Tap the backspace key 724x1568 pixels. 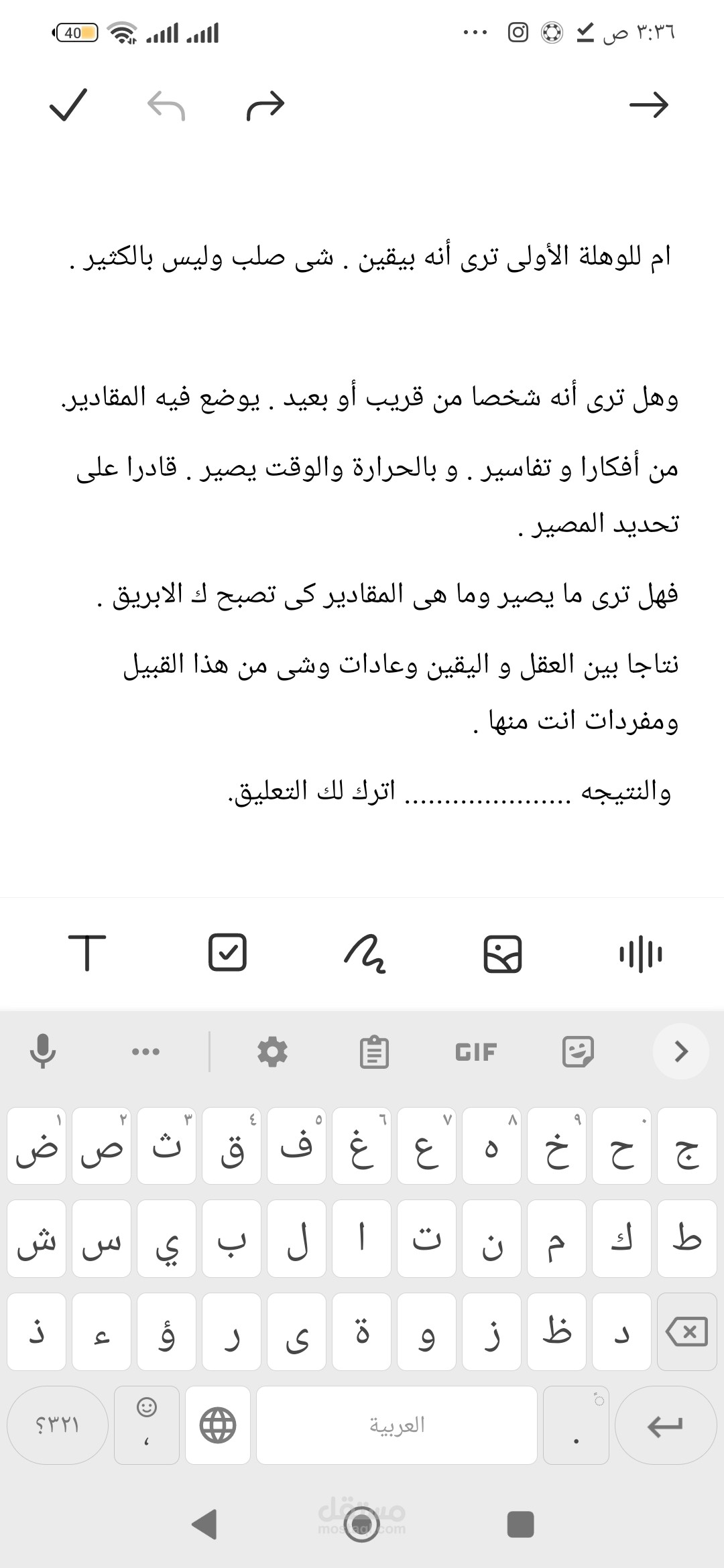pos(687,1332)
